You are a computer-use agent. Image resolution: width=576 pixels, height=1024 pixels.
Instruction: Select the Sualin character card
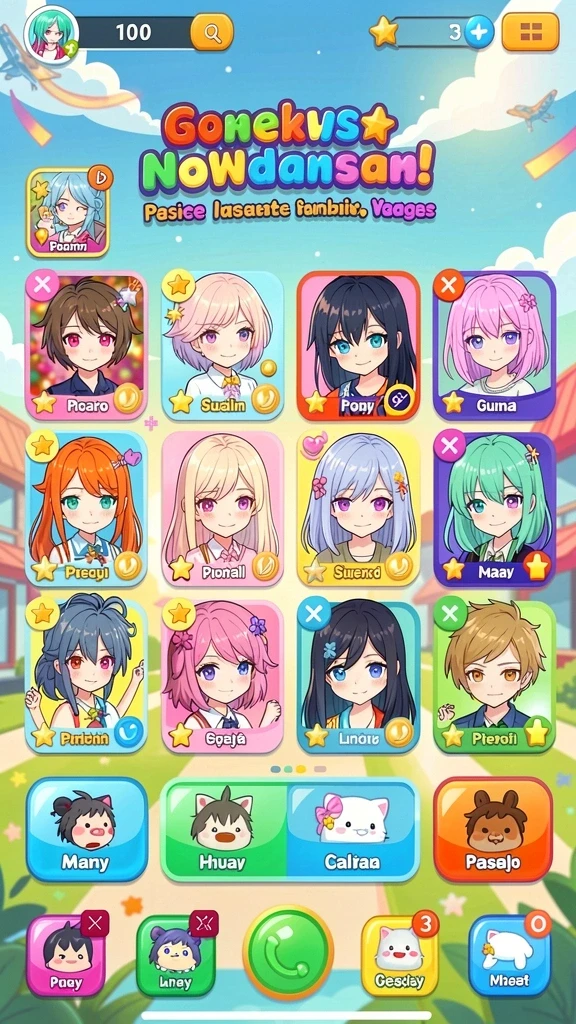[223, 345]
